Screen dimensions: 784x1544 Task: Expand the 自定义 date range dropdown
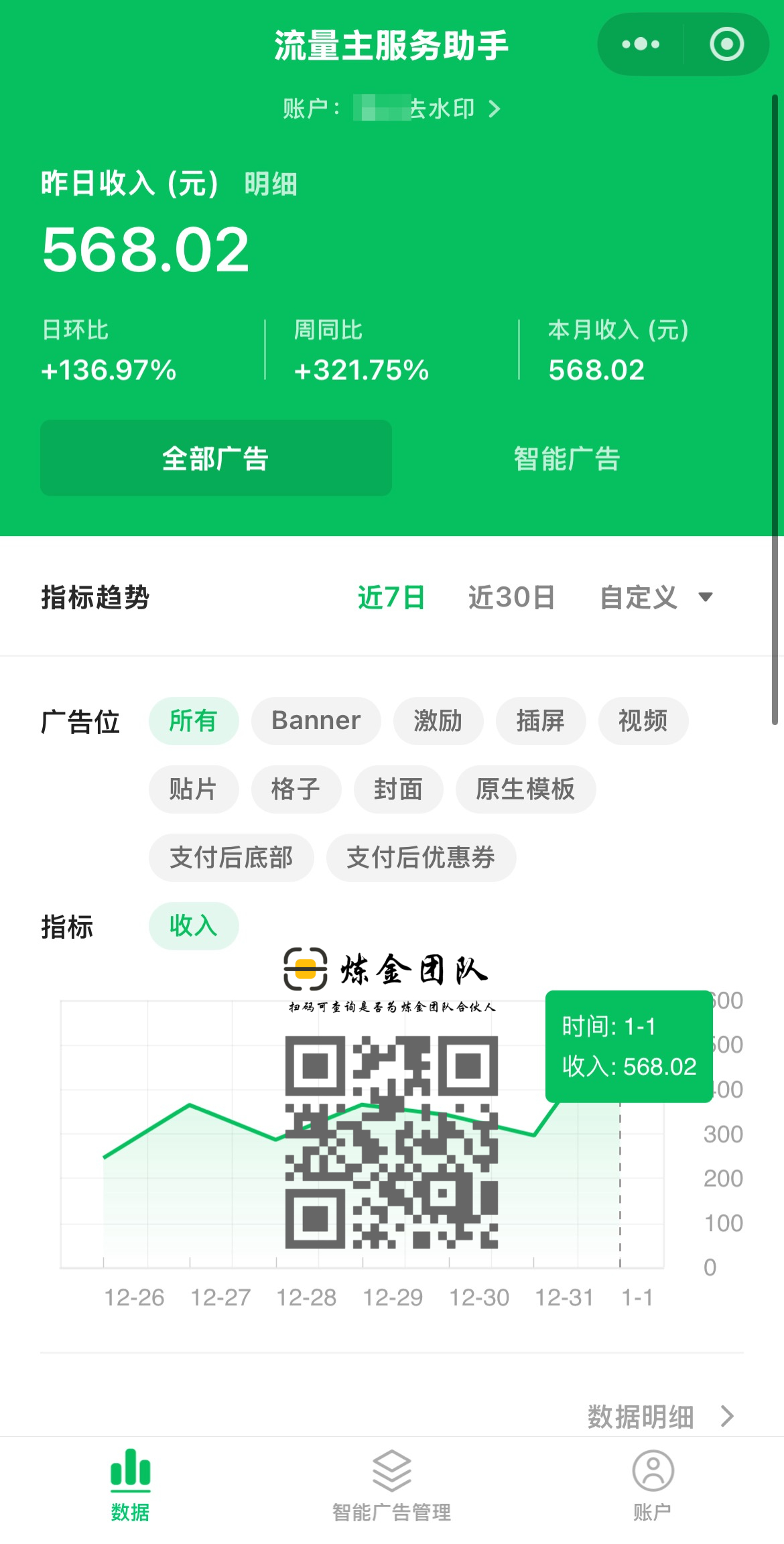coord(655,597)
